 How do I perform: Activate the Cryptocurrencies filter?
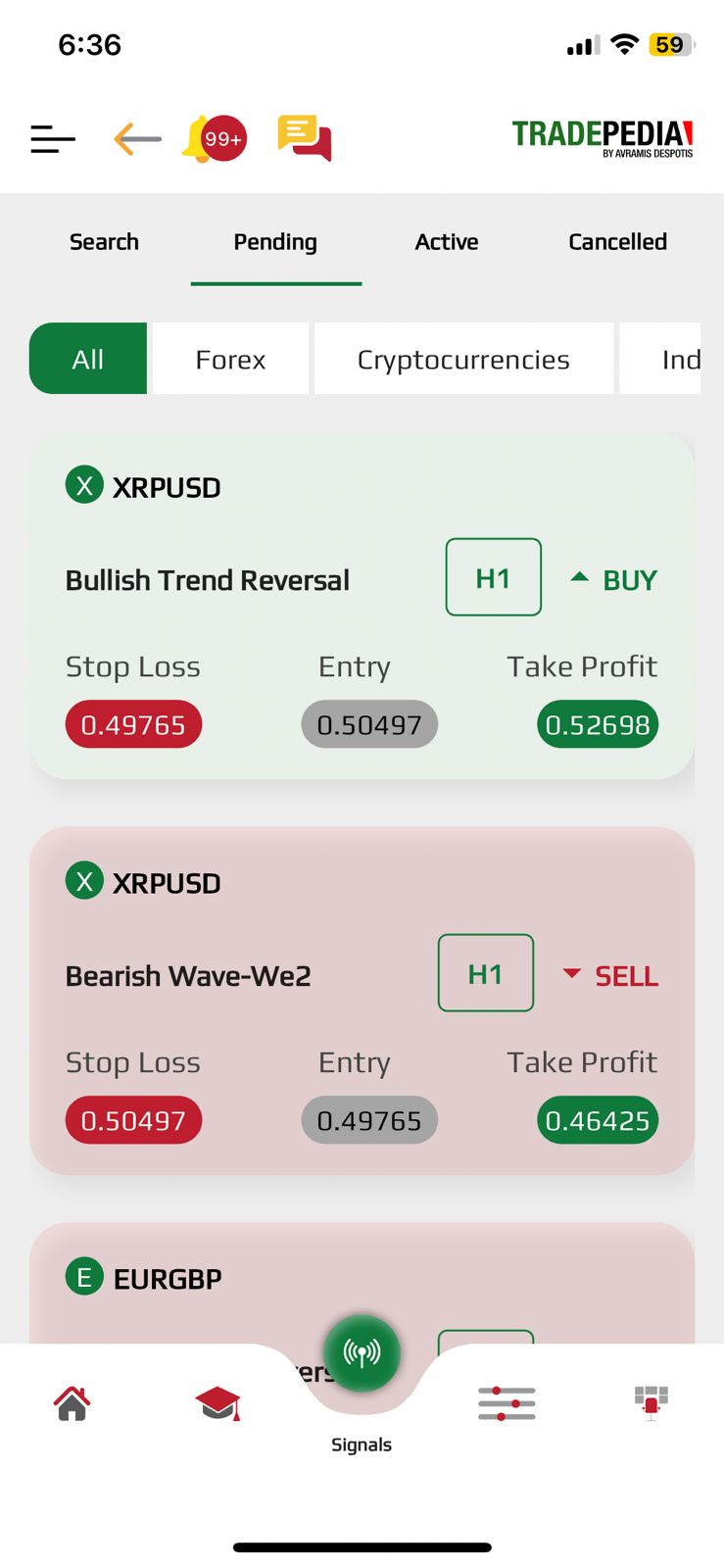pyautogui.click(x=463, y=359)
